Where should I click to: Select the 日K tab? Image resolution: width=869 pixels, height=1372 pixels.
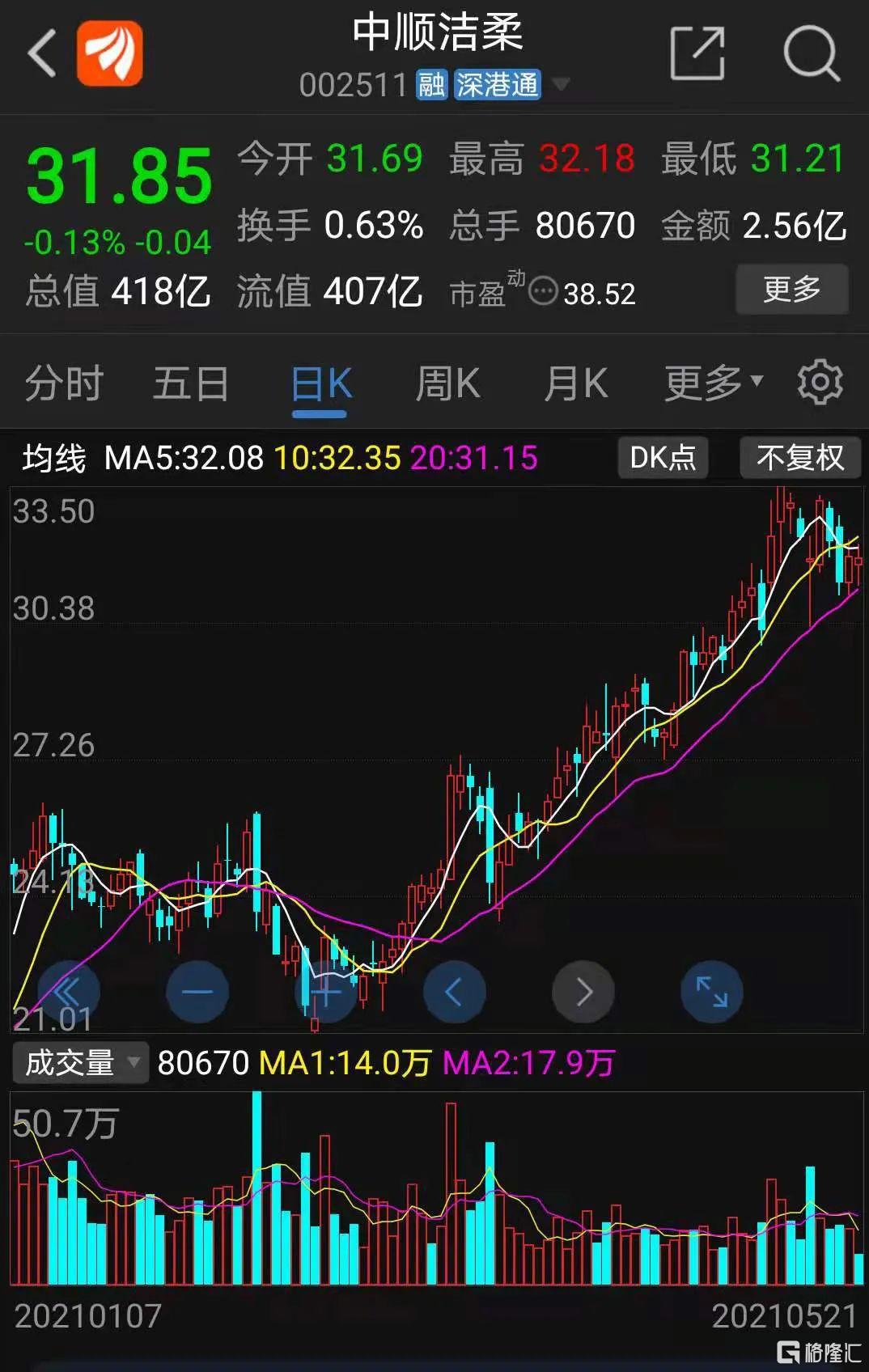320,383
